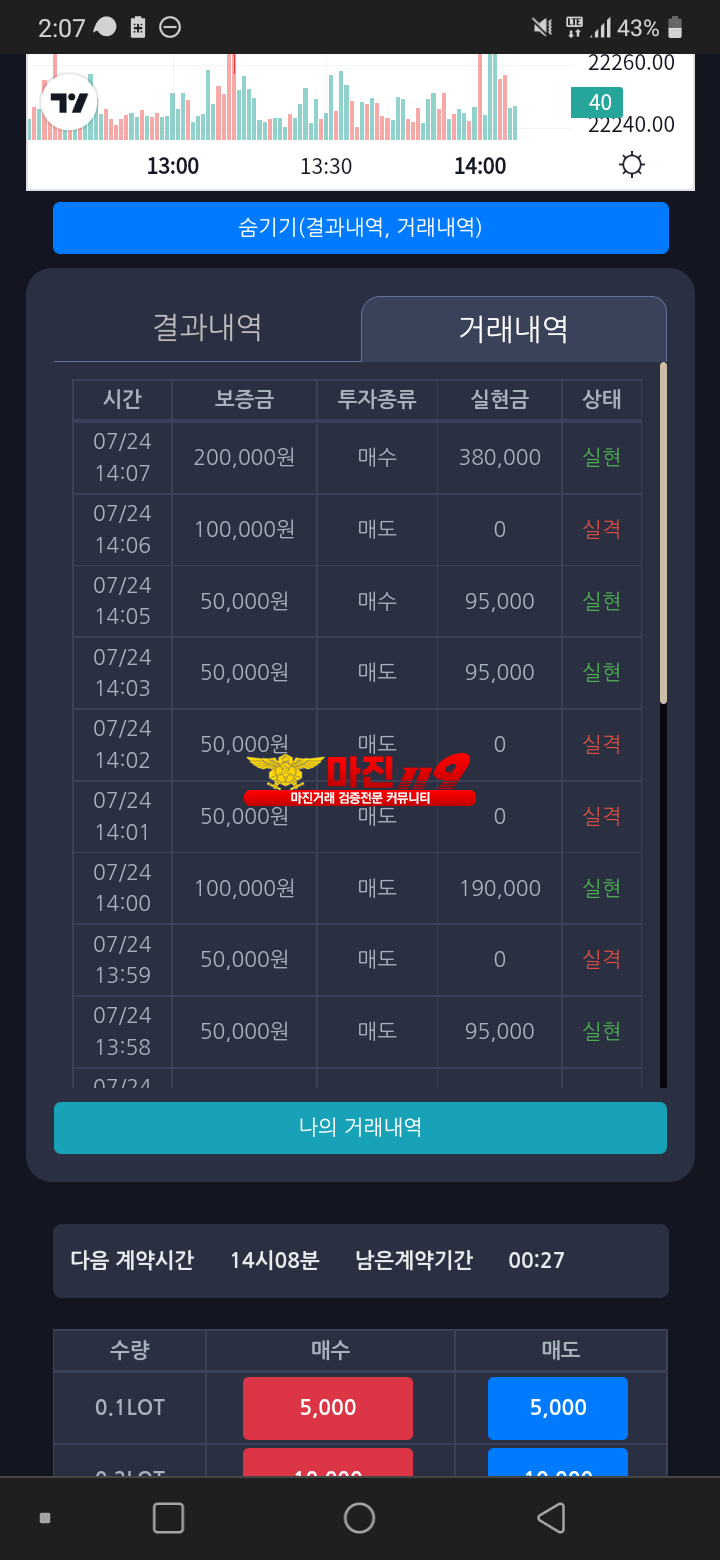Open 나의 거래내역

point(360,1127)
